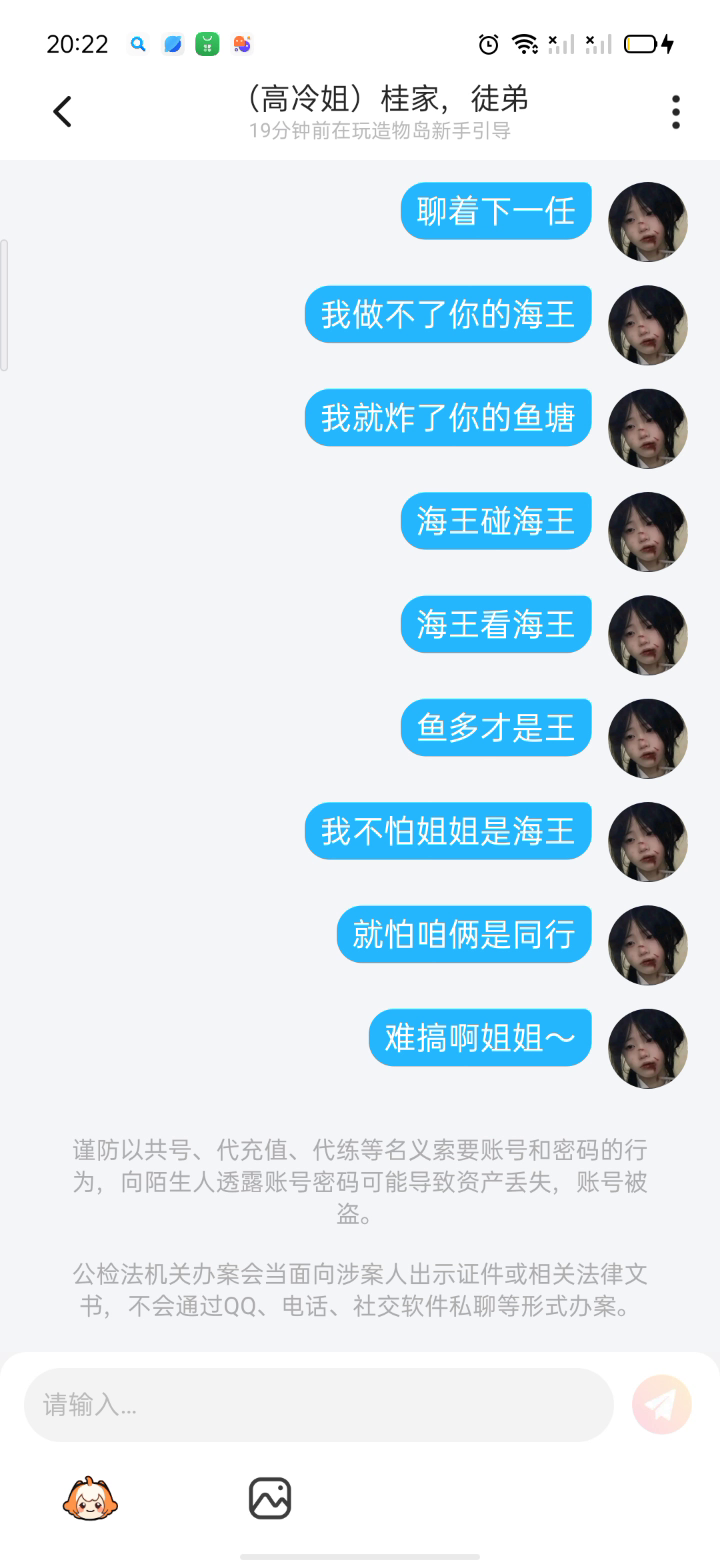Attach a picture from the gallery
The height and width of the screenshot is (1560, 720).
pyautogui.click(x=270, y=1499)
